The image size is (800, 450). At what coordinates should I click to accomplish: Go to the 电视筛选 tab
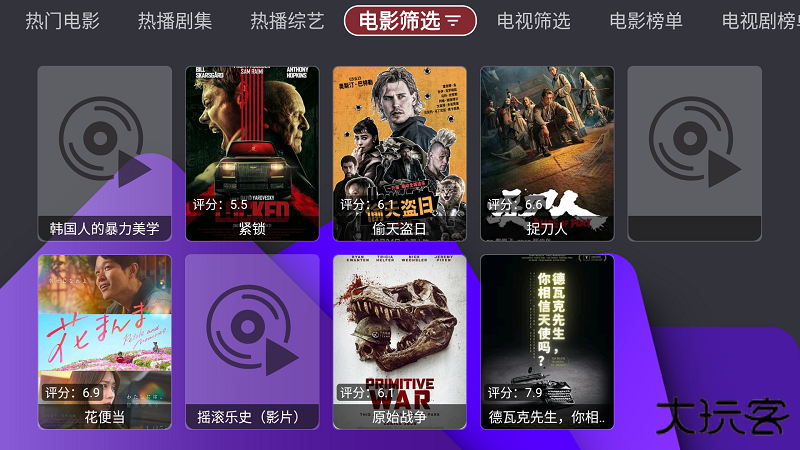pyautogui.click(x=533, y=21)
